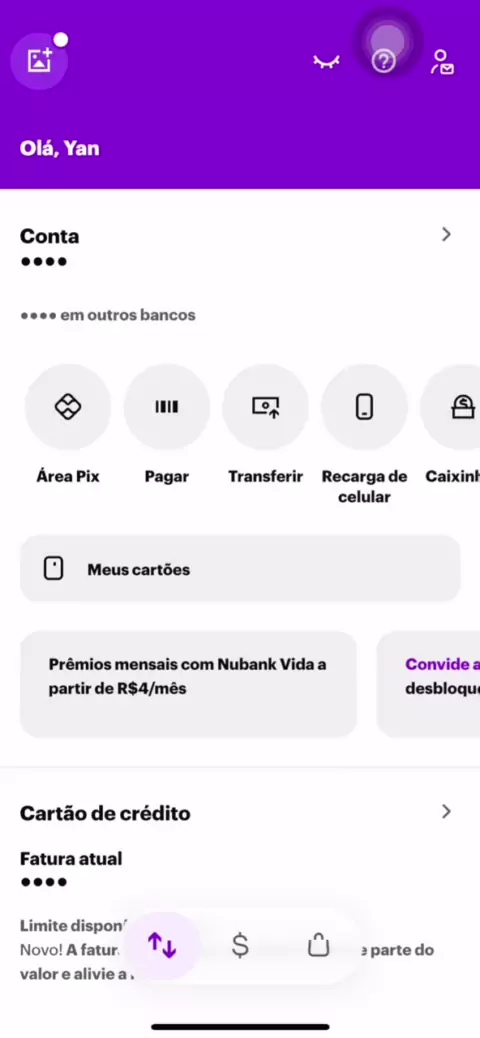Switch to the transfers arrows tab
The width and height of the screenshot is (480, 1038).
coord(162,947)
